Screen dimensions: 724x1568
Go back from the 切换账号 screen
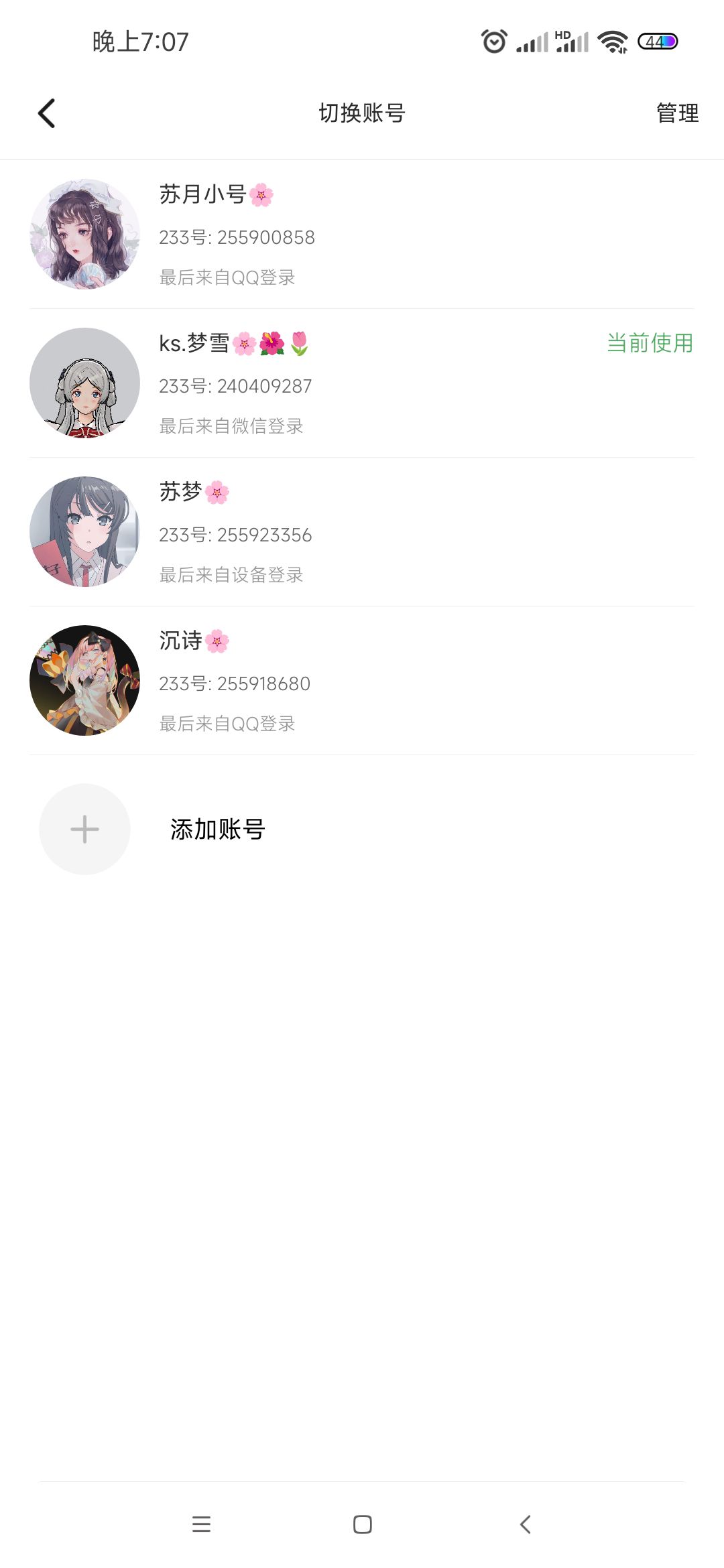(x=46, y=113)
